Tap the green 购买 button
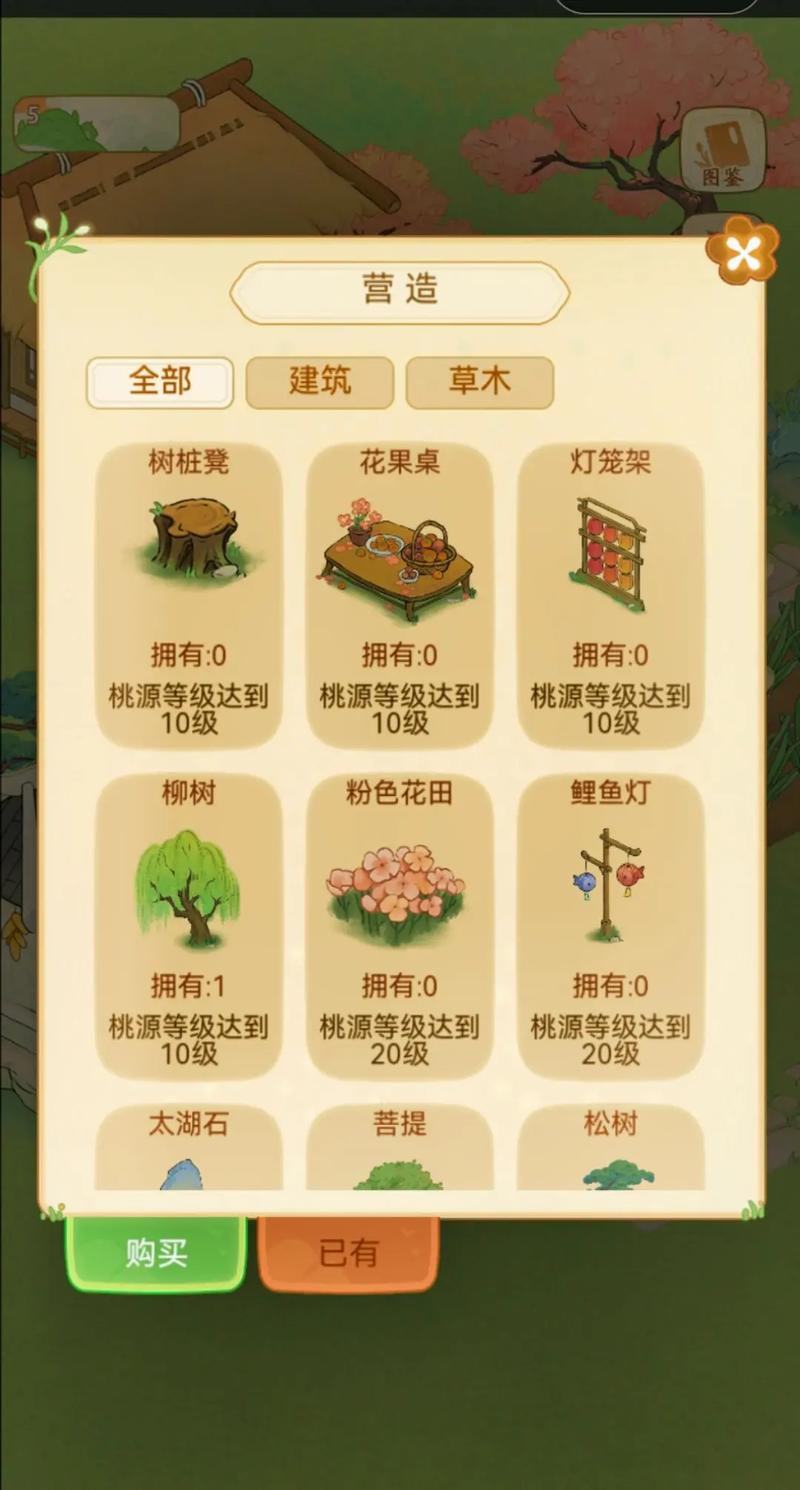Image resolution: width=800 pixels, height=1490 pixels. tap(156, 1254)
